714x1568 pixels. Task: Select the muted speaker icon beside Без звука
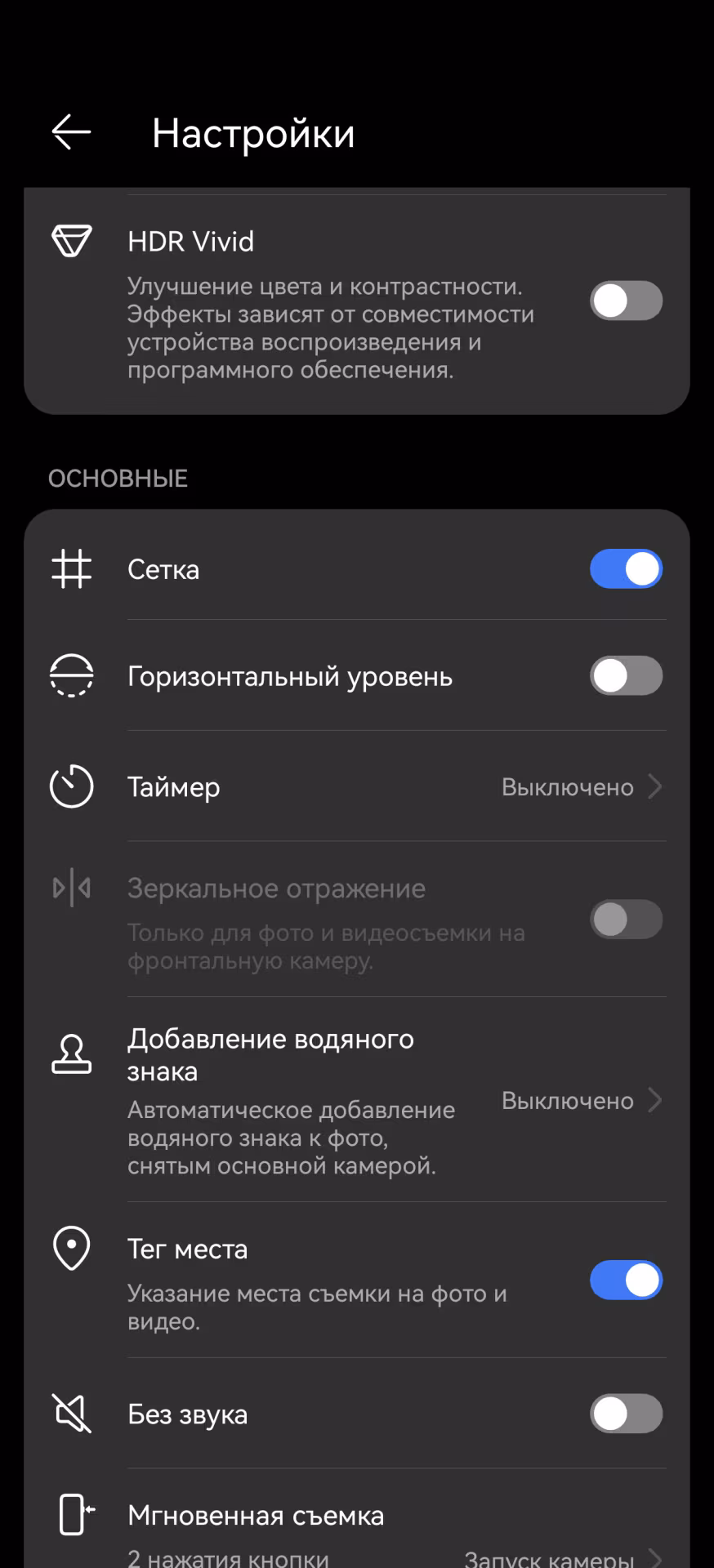71,1414
